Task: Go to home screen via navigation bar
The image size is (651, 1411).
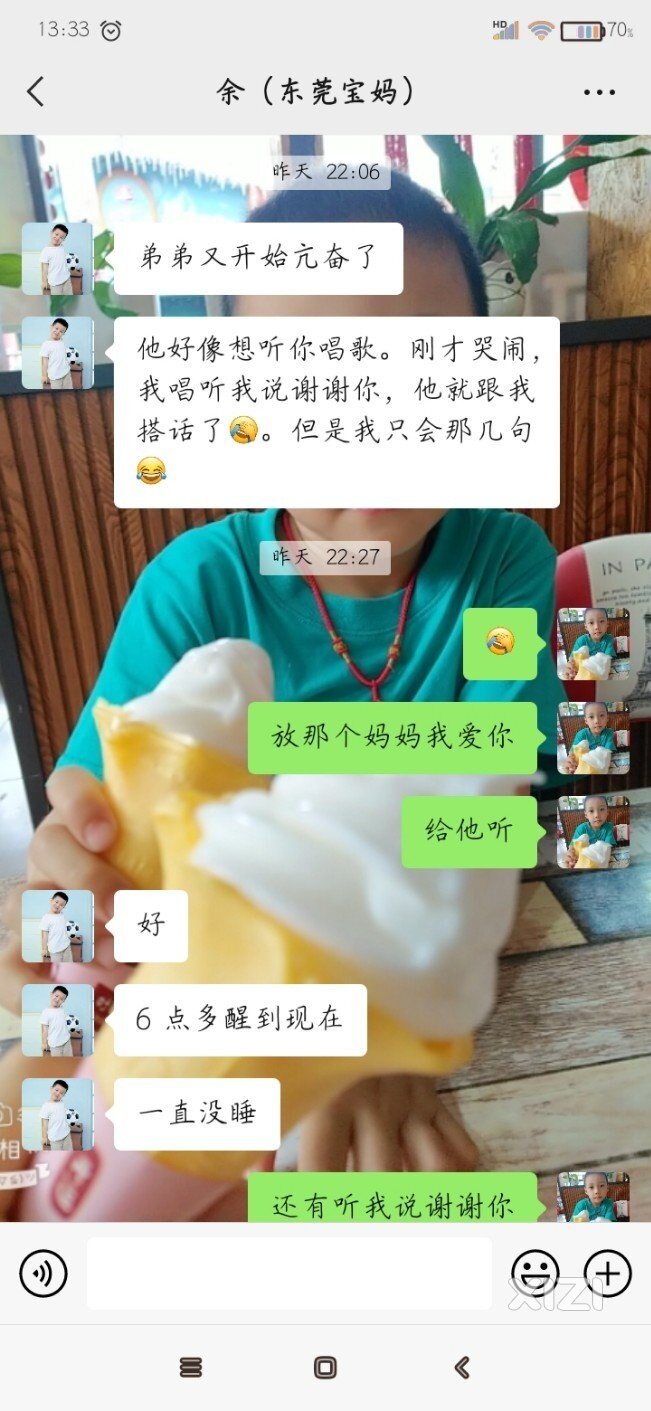Action: coord(325,1367)
